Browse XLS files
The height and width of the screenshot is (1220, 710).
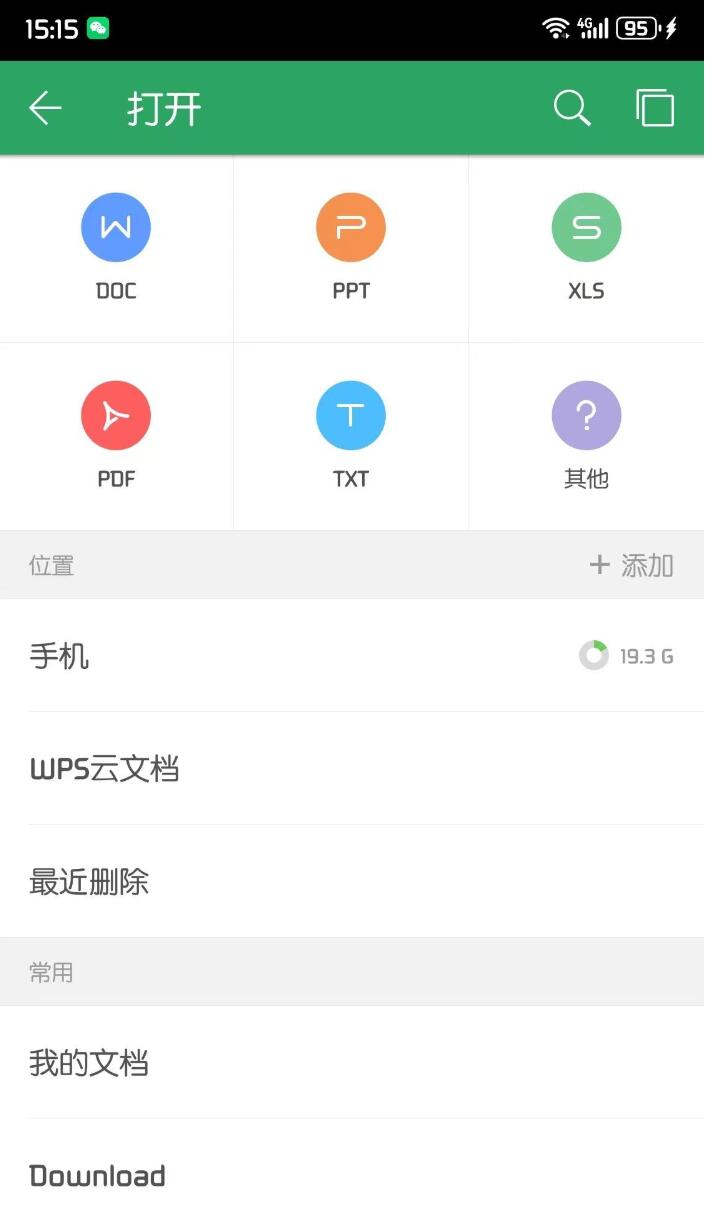(x=587, y=248)
